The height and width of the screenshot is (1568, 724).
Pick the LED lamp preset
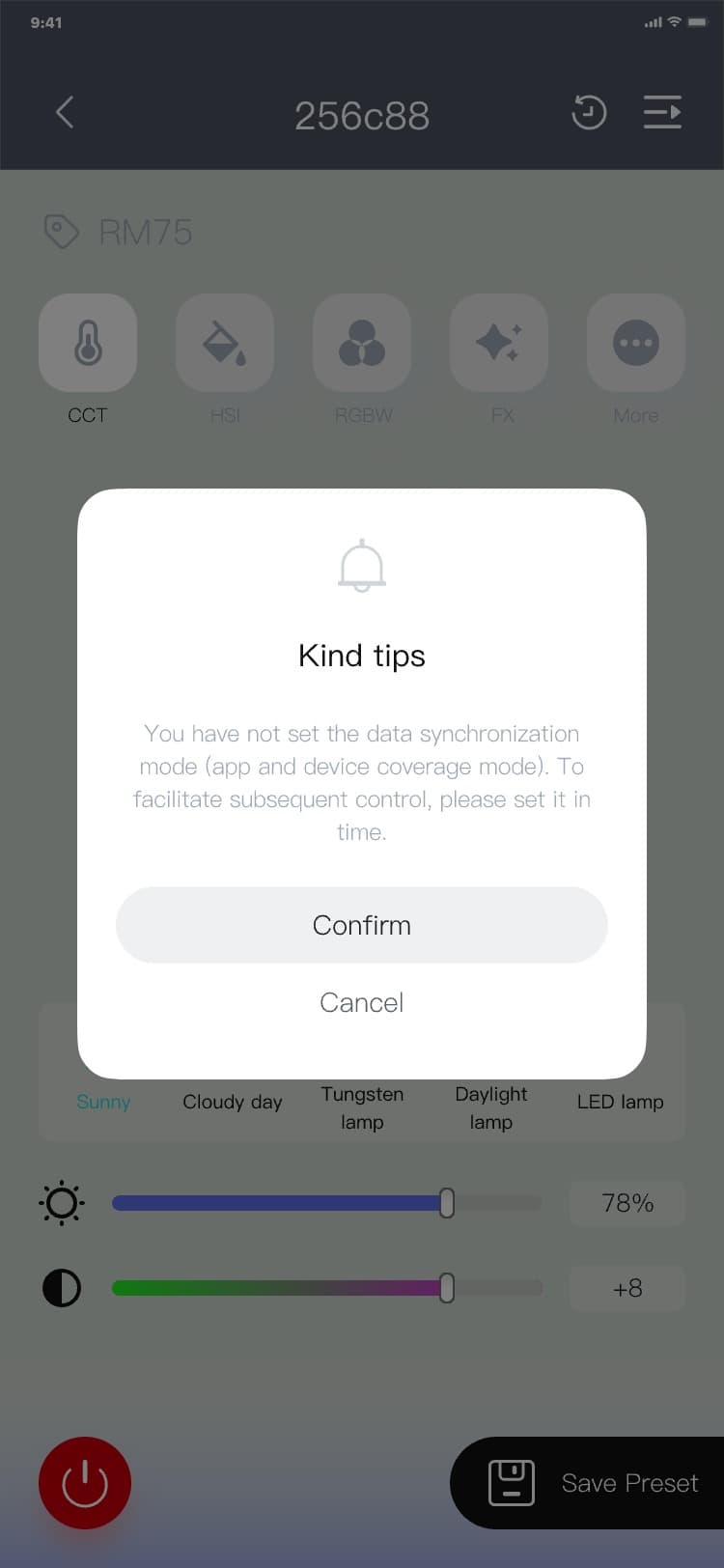point(620,1102)
